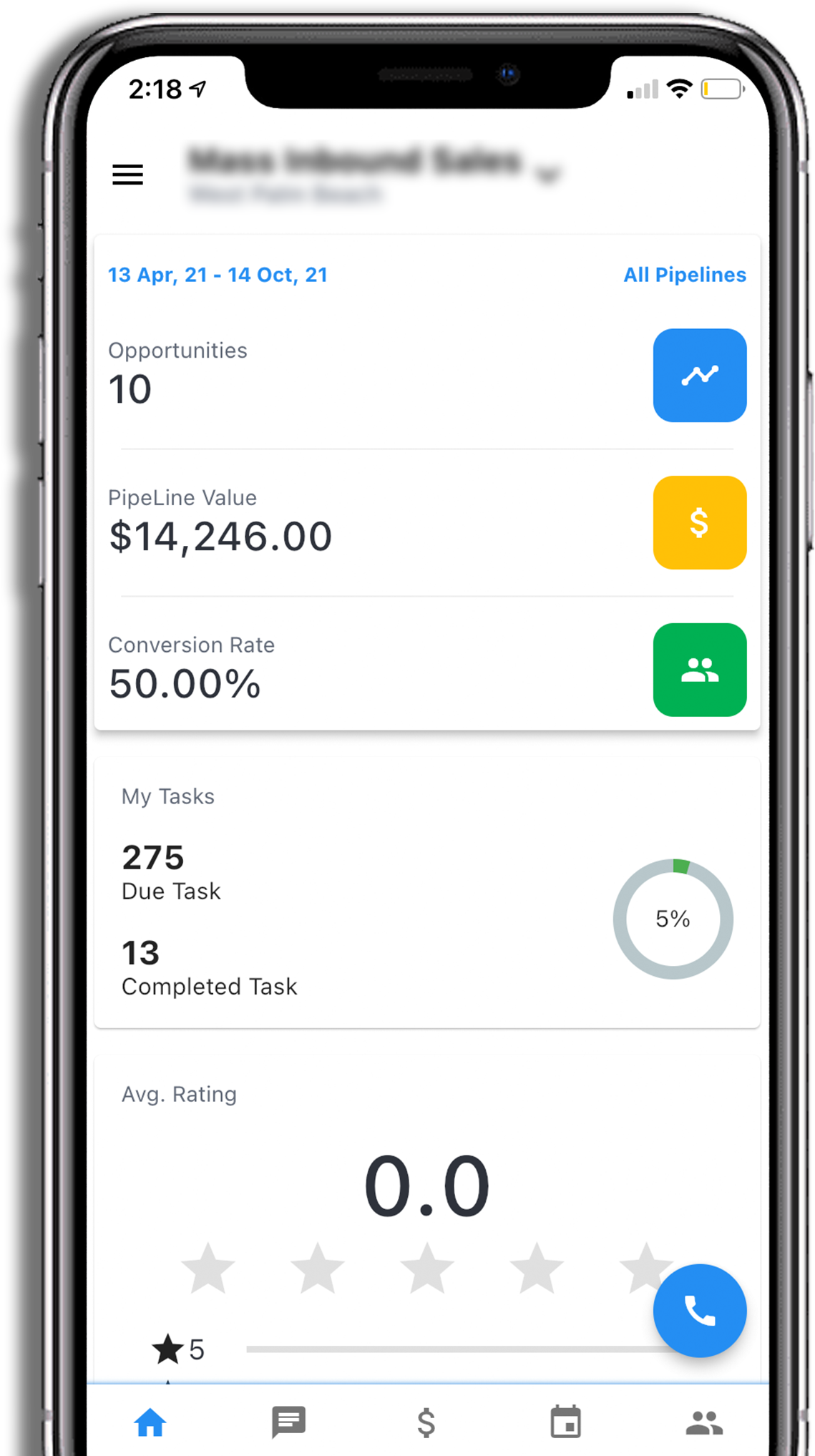Switch to the Conversations chat tab

(x=289, y=1422)
